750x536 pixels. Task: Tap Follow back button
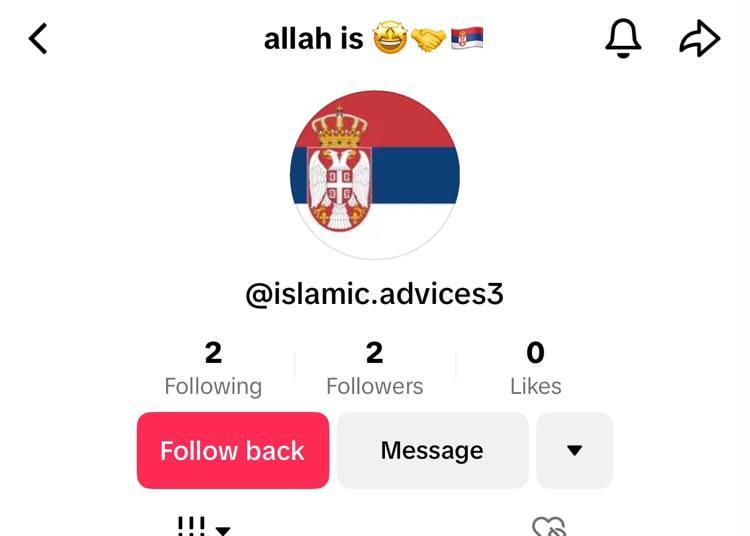pyautogui.click(x=233, y=450)
